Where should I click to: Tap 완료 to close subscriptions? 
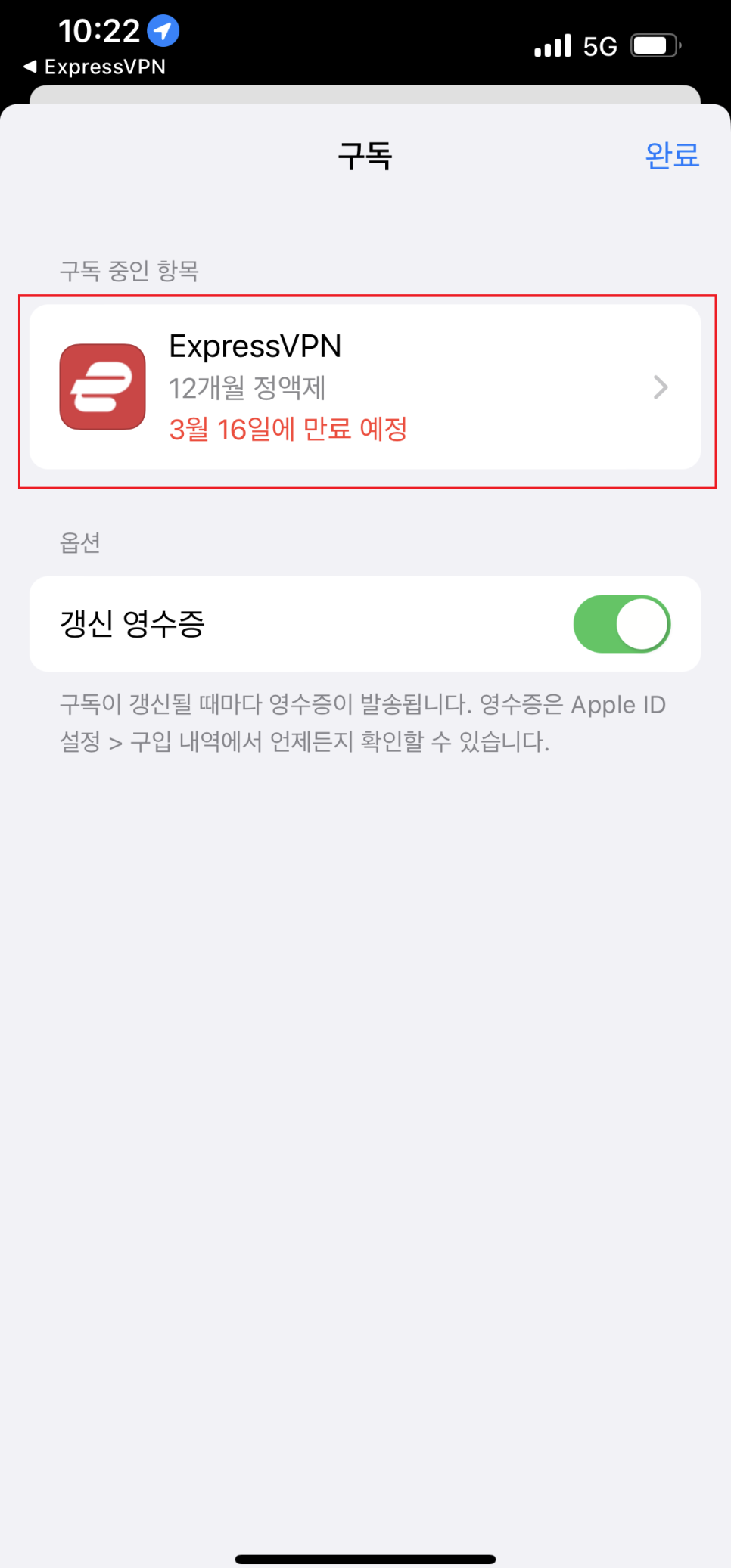[671, 155]
